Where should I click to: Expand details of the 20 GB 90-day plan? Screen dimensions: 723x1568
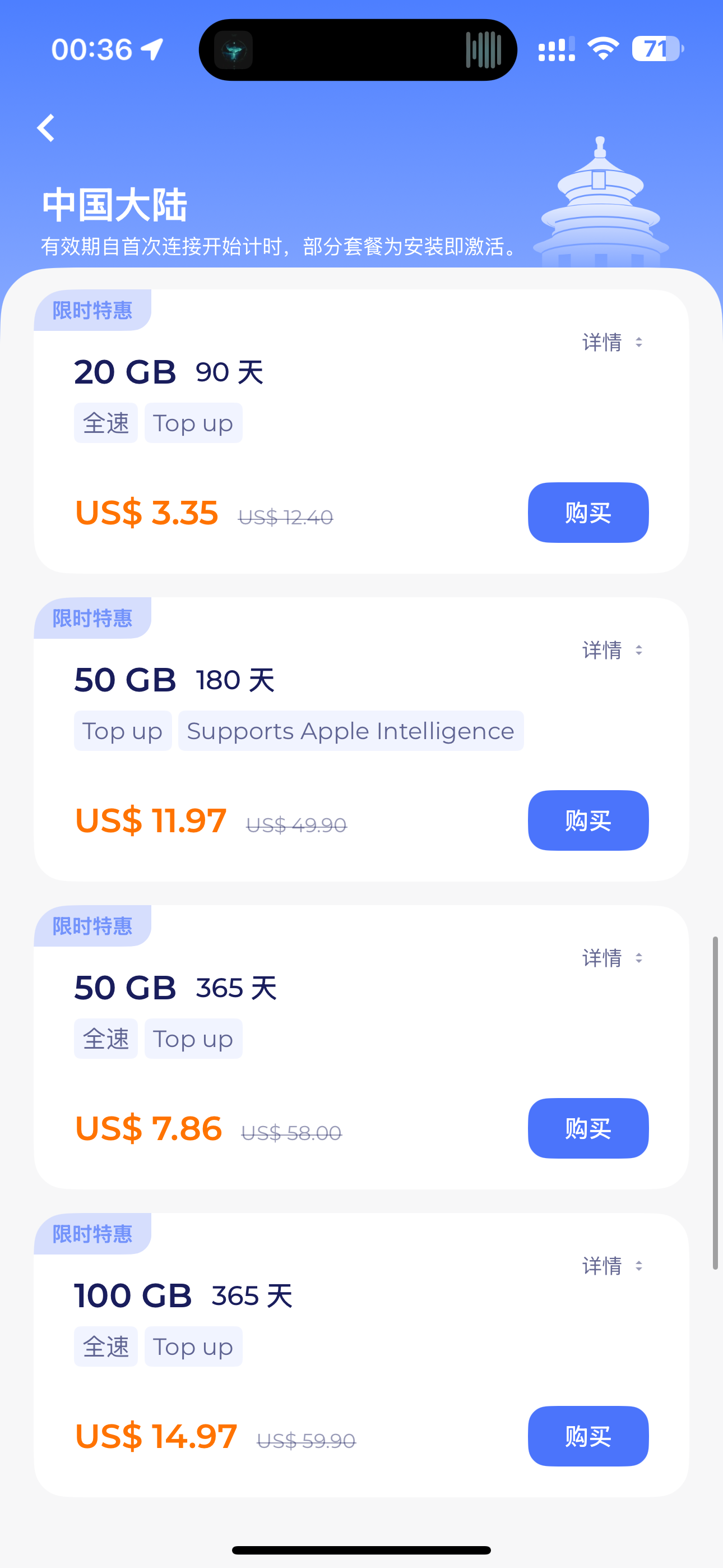(x=611, y=342)
